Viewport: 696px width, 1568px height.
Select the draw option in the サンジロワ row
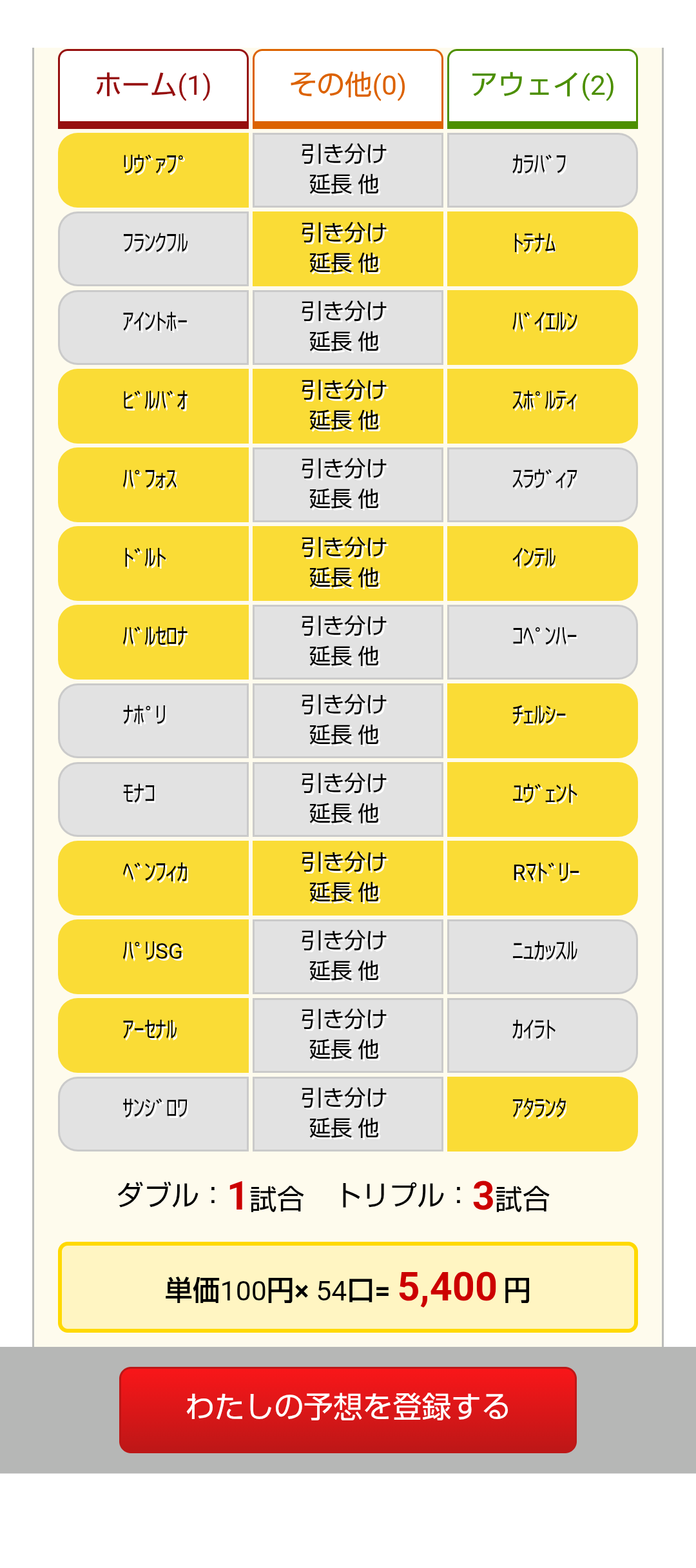pyautogui.click(x=347, y=1114)
